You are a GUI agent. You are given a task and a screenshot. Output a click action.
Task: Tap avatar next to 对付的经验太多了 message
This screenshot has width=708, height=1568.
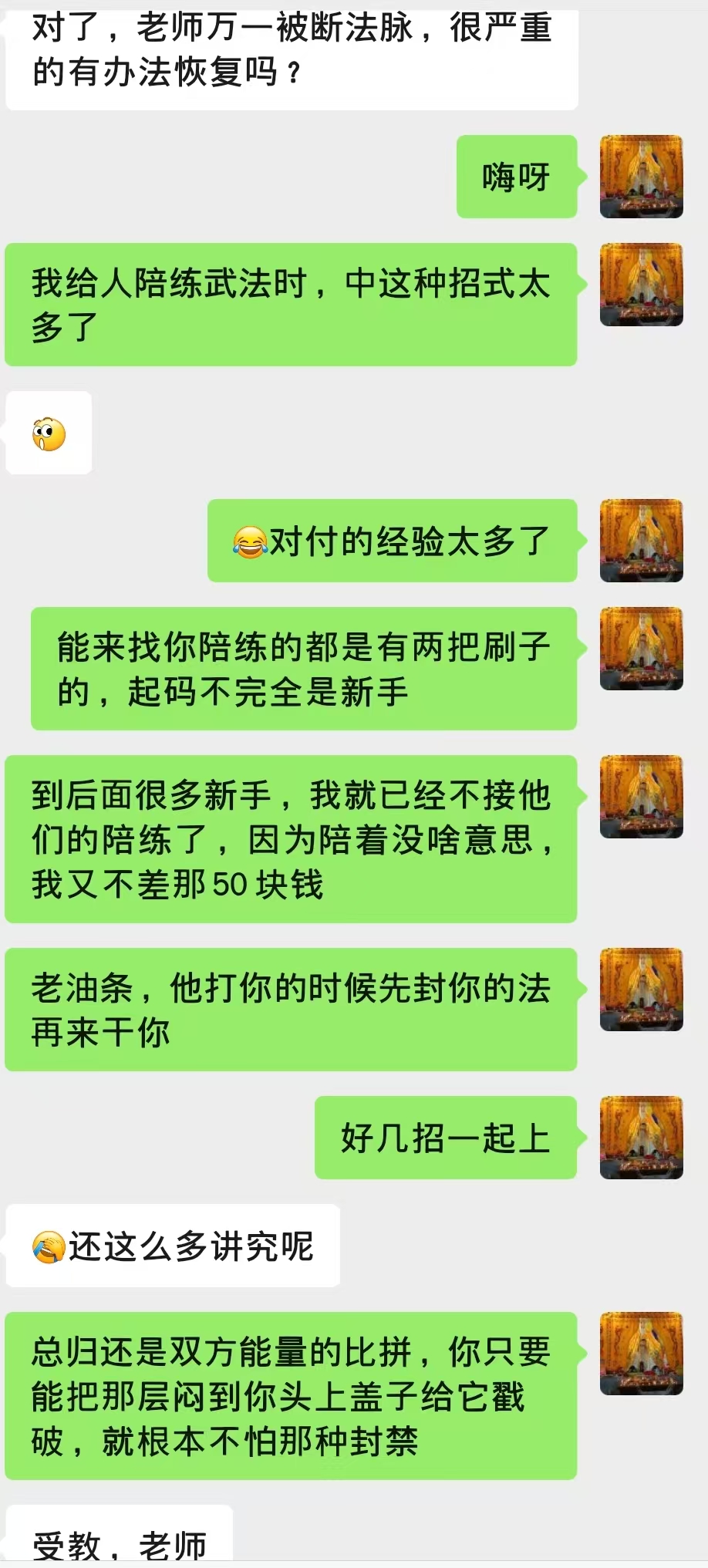pyautogui.click(x=641, y=541)
